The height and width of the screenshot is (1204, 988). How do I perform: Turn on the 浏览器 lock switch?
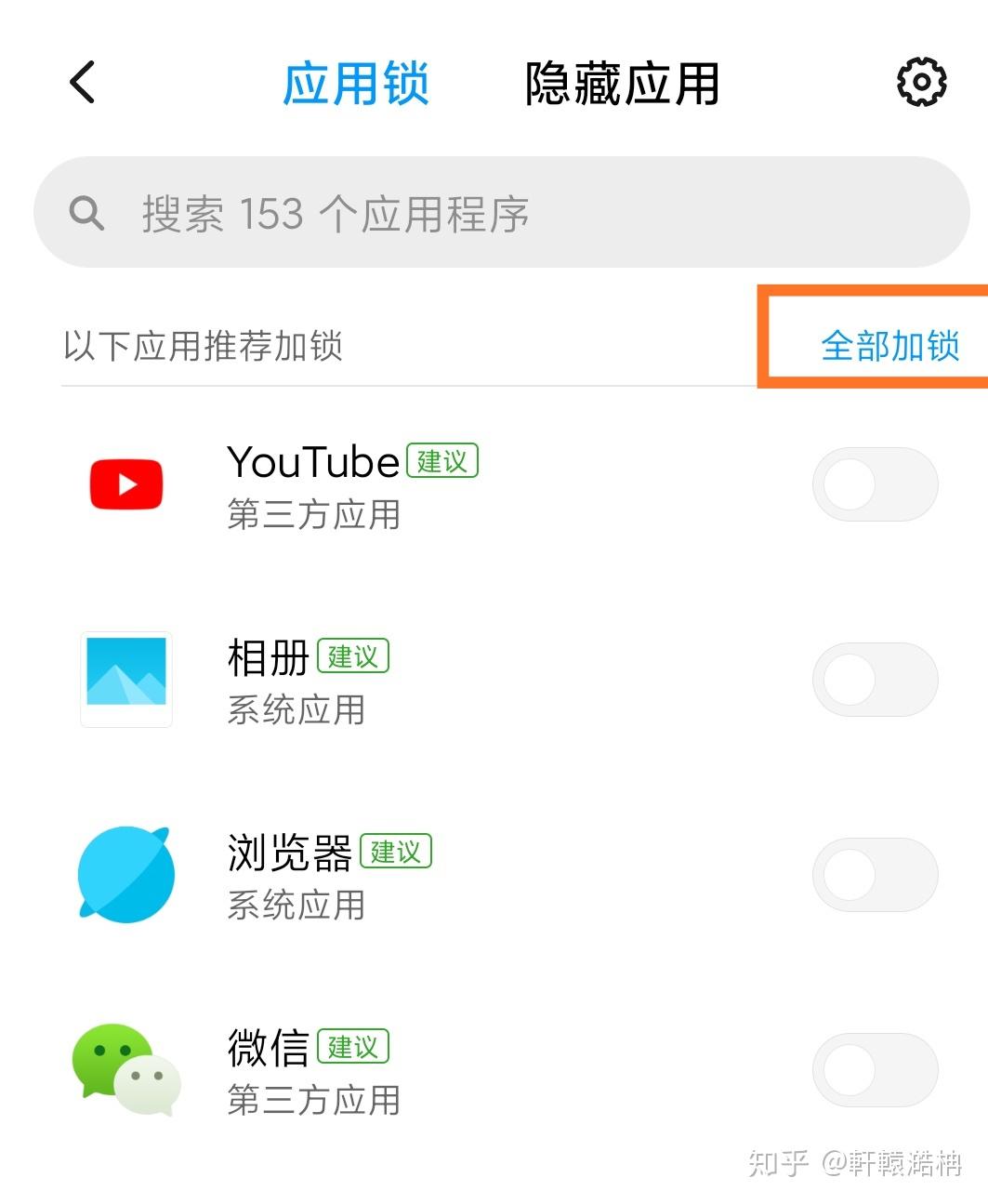875,874
